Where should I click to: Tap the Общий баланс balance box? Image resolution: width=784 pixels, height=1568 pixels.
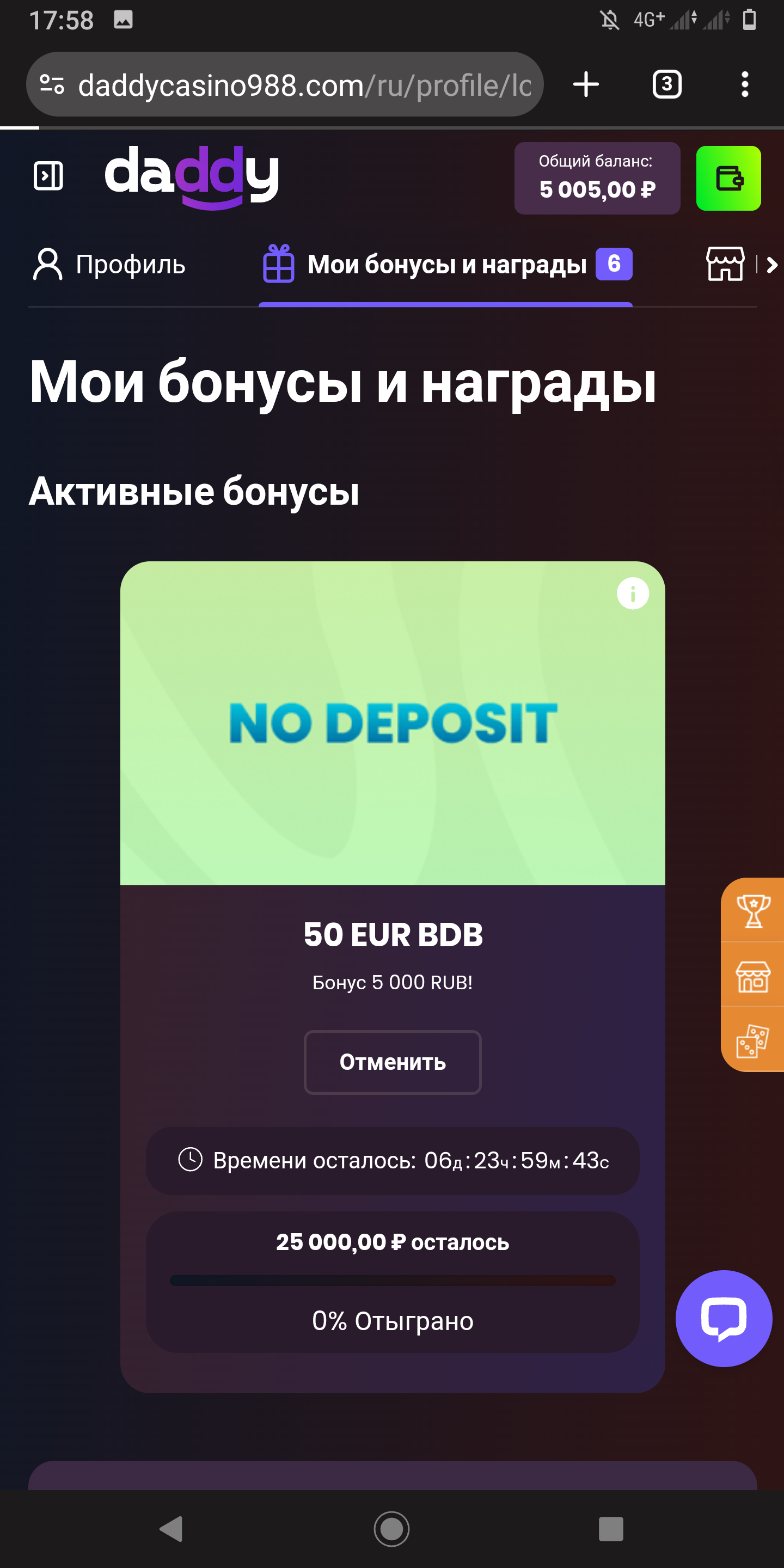click(x=597, y=179)
